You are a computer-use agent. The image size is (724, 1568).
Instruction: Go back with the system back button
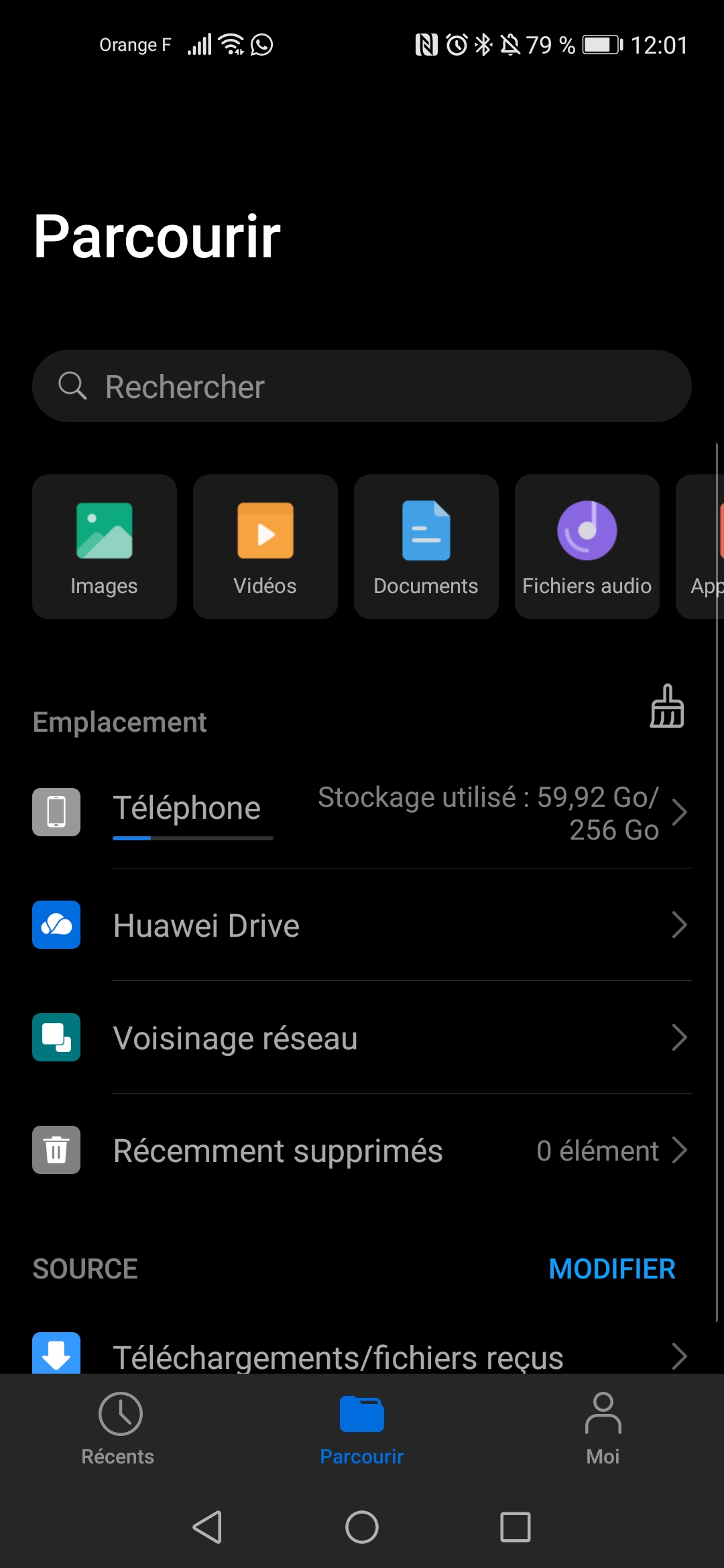pyautogui.click(x=208, y=1527)
